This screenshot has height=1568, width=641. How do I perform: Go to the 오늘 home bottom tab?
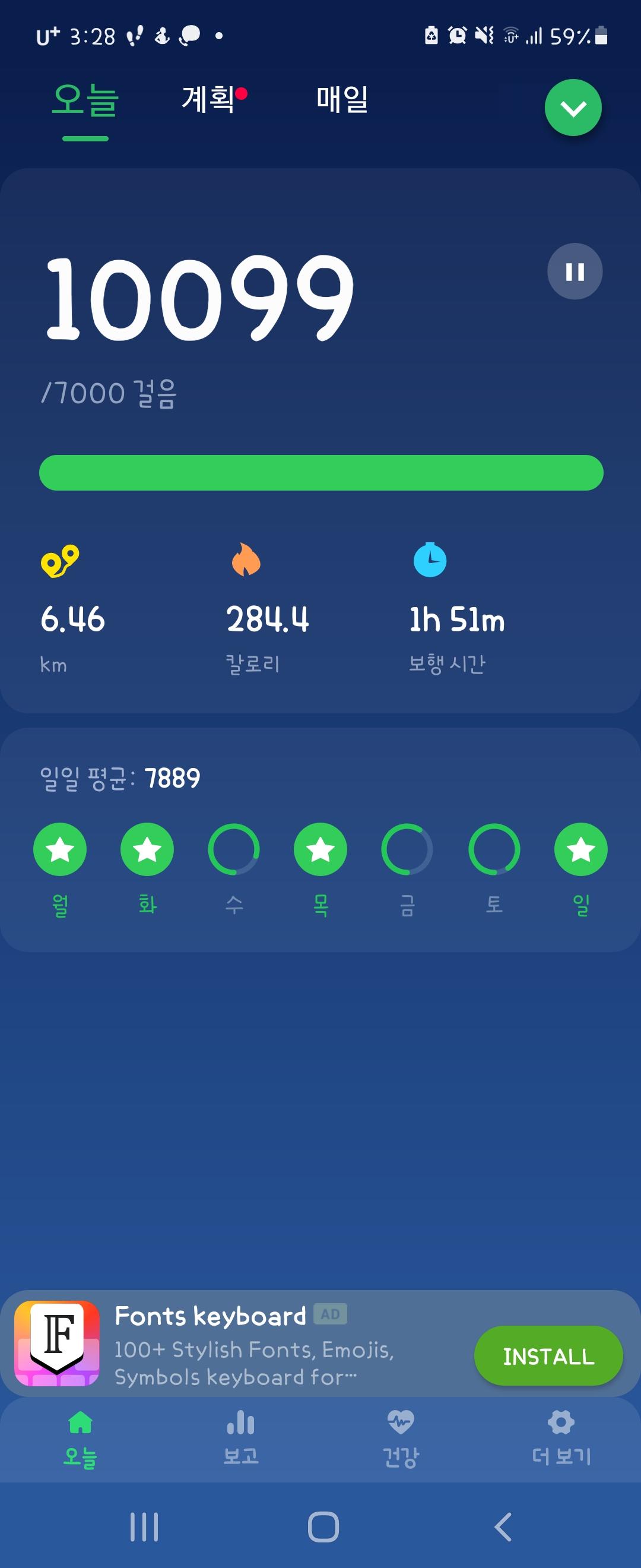pyautogui.click(x=80, y=1439)
